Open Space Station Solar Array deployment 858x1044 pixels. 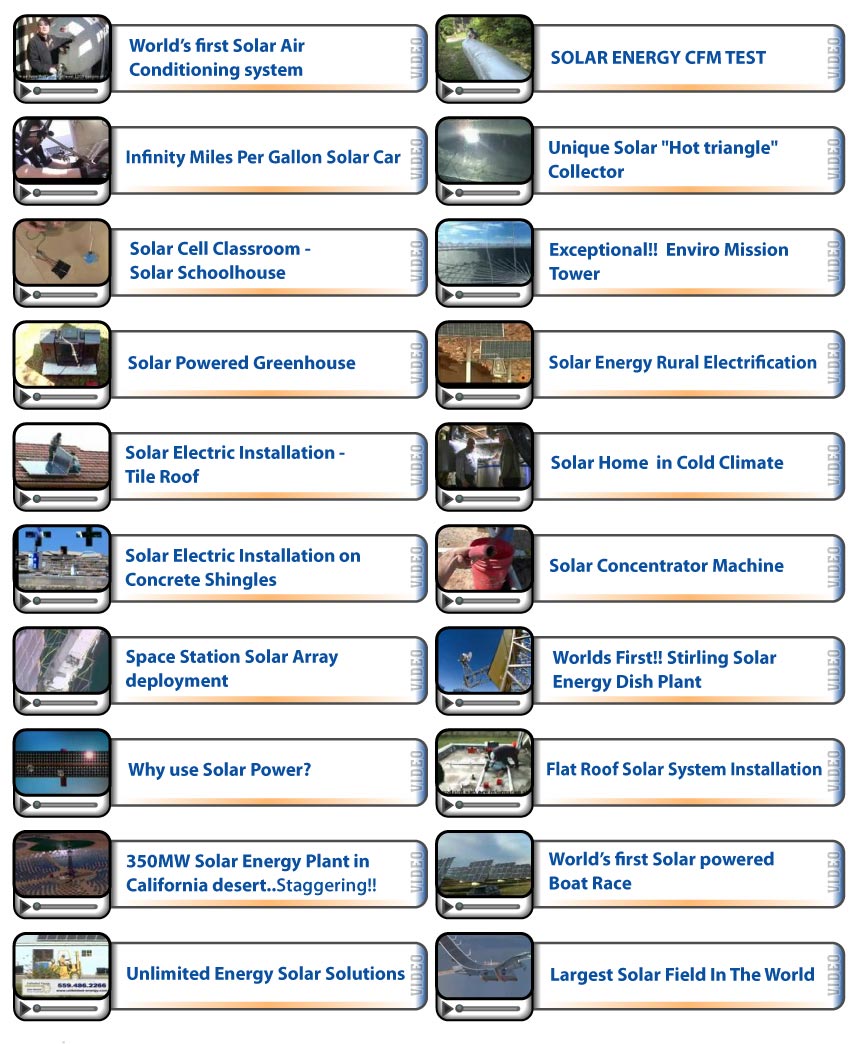click(x=231, y=669)
